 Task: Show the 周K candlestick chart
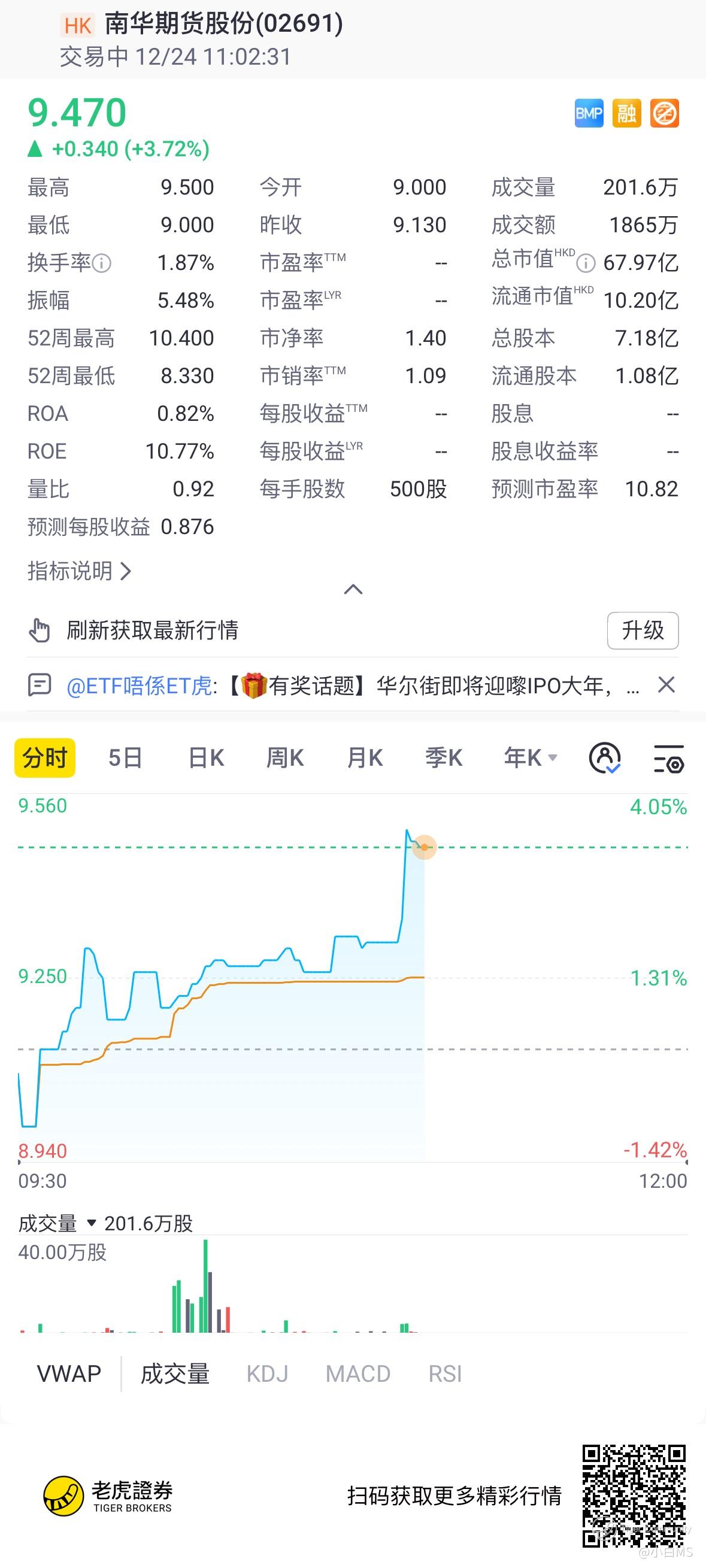[285, 758]
